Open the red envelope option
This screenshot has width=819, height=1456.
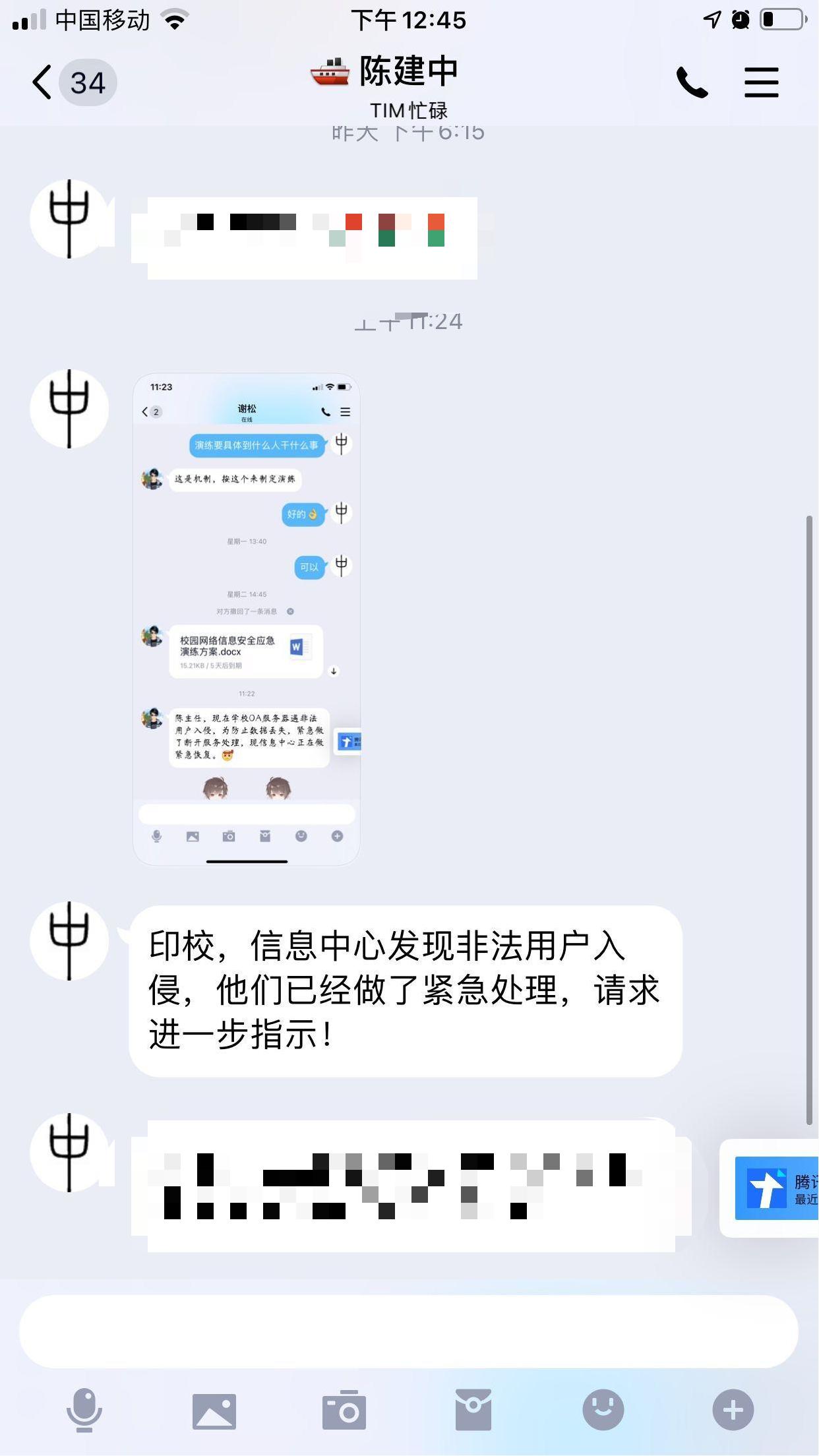pyautogui.click(x=473, y=1410)
